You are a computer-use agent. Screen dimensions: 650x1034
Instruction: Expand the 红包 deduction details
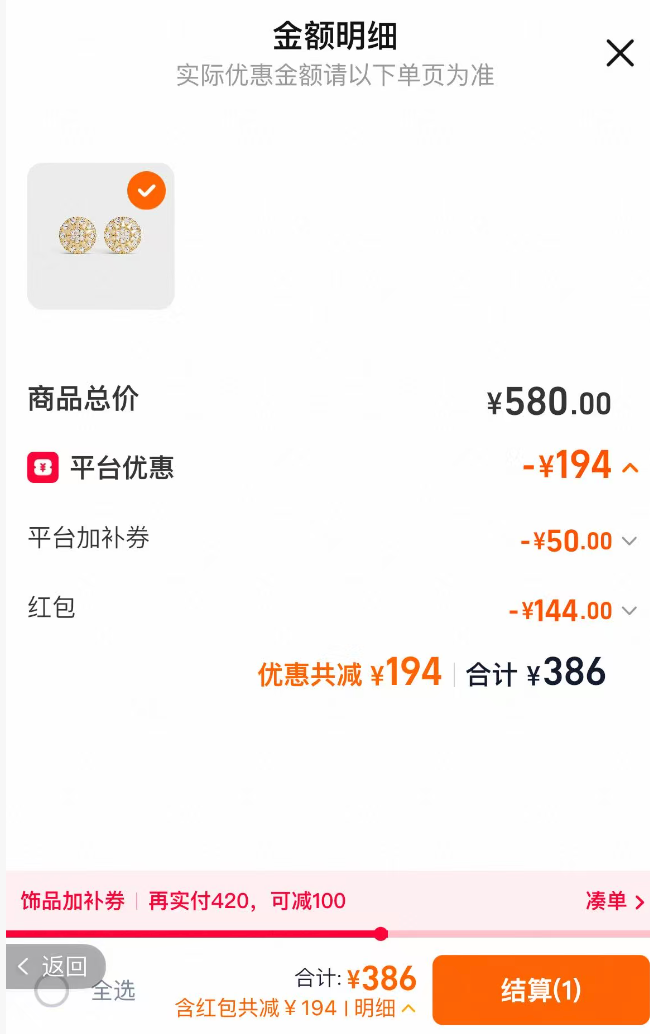pos(630,611)
